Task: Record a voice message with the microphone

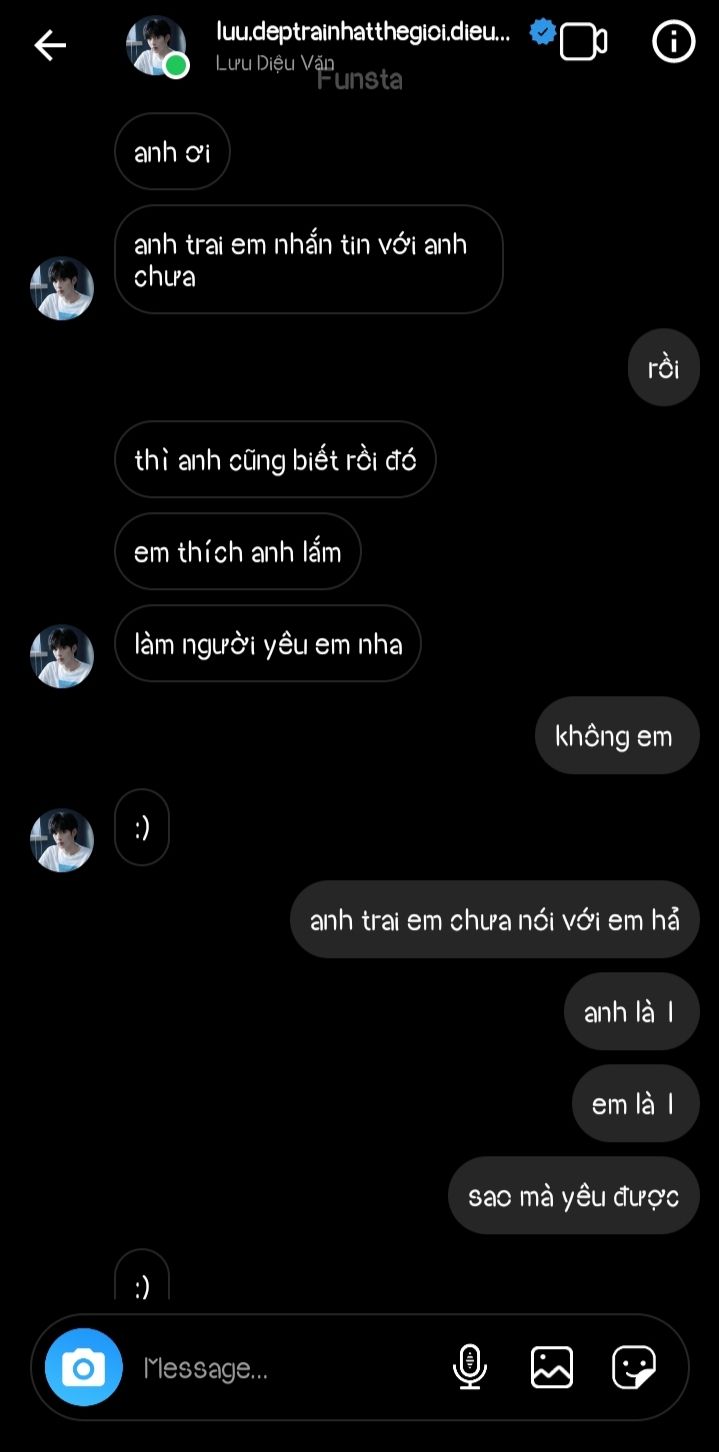Action: click(469, 1367)
